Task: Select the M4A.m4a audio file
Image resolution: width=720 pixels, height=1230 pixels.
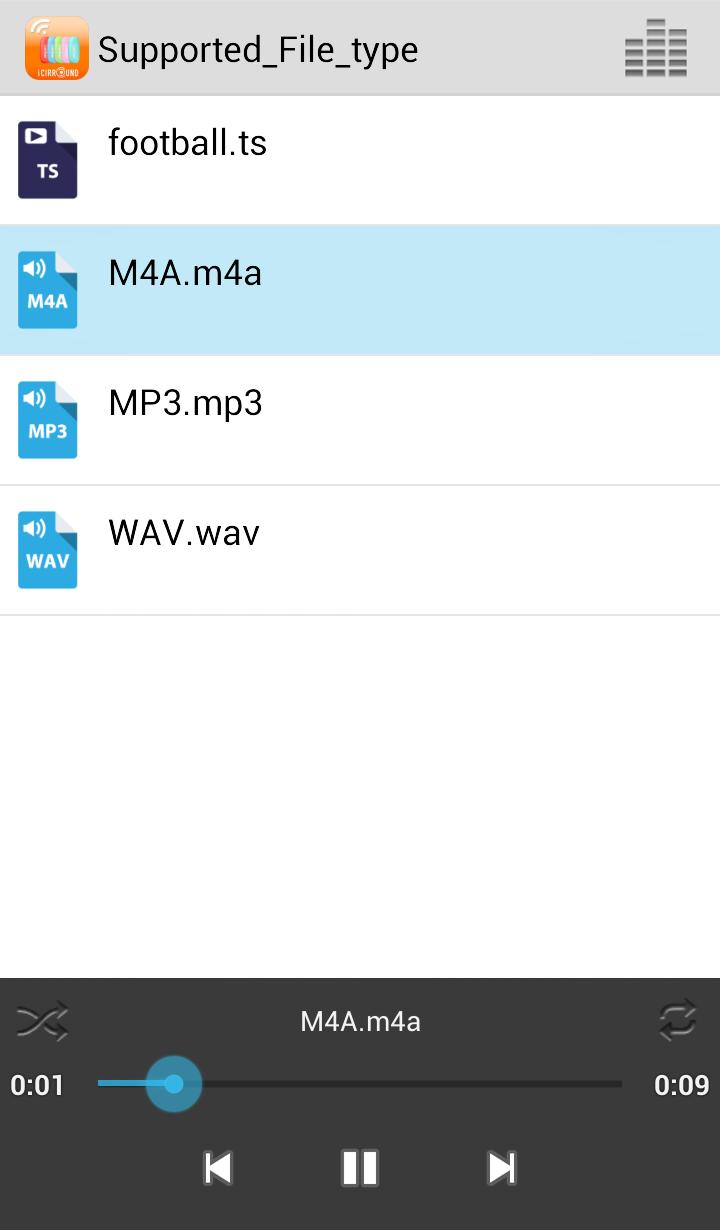Action: (360, 290)
